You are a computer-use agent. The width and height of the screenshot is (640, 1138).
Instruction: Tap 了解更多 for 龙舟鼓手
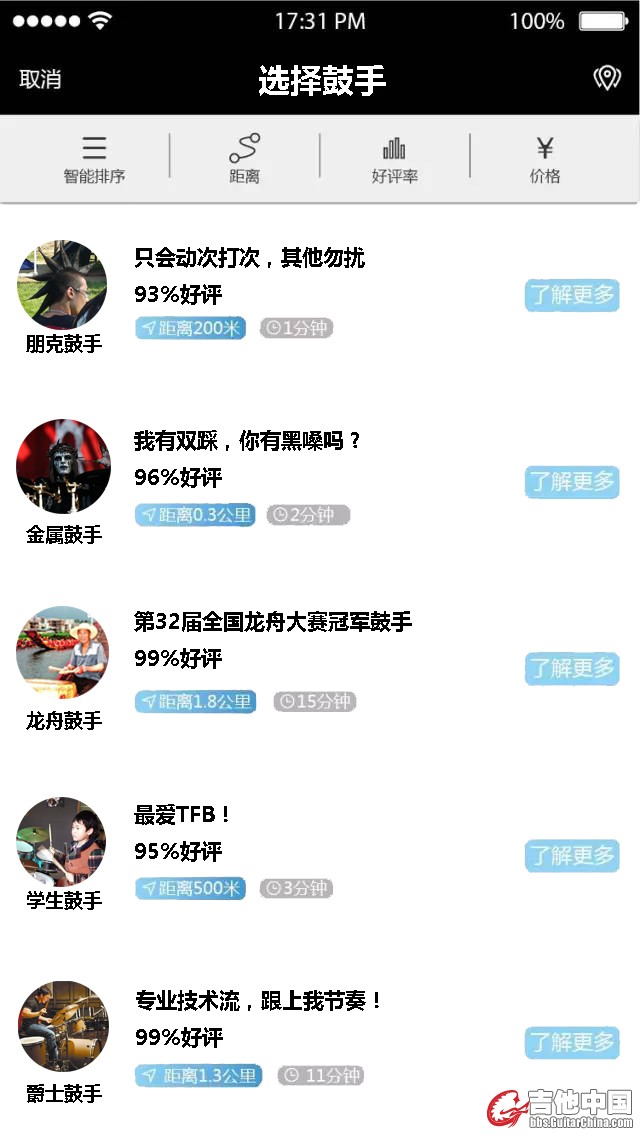click(572, 668)
